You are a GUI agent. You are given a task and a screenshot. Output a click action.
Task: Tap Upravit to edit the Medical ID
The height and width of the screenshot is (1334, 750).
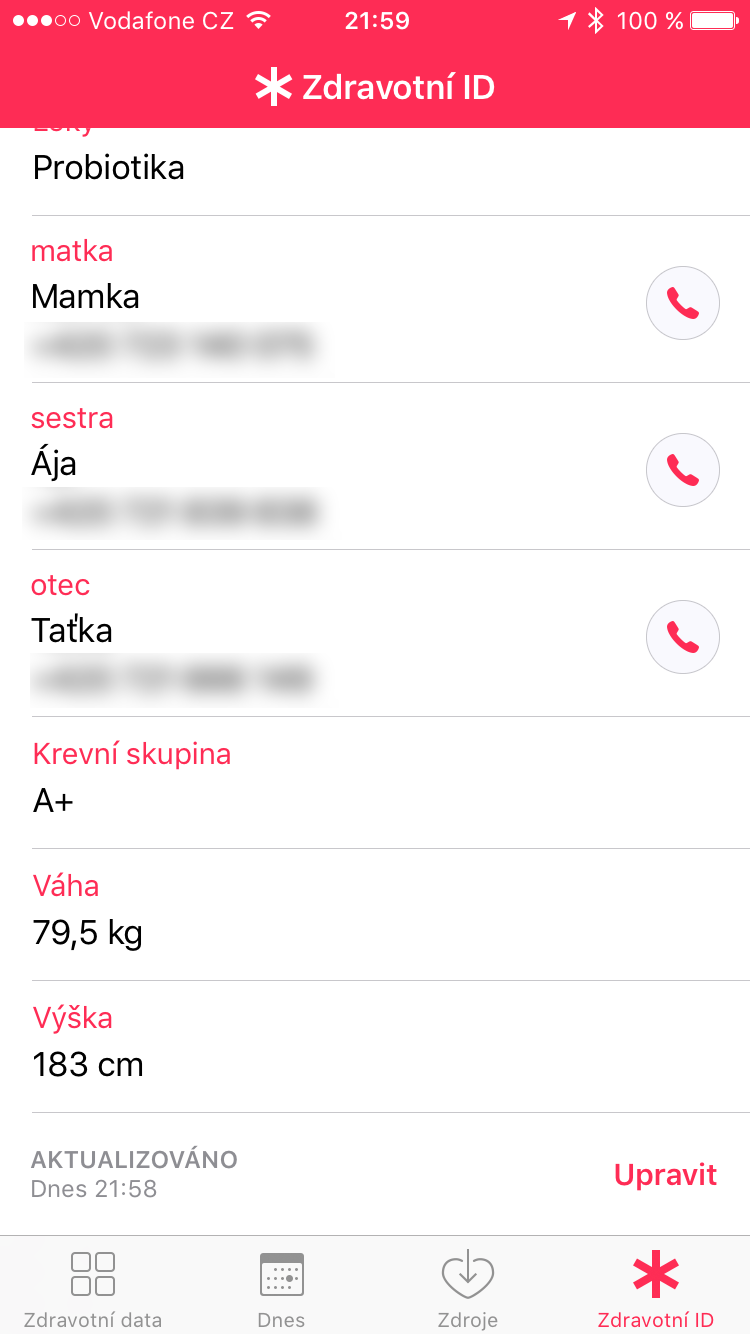(x=665, y=1174)
